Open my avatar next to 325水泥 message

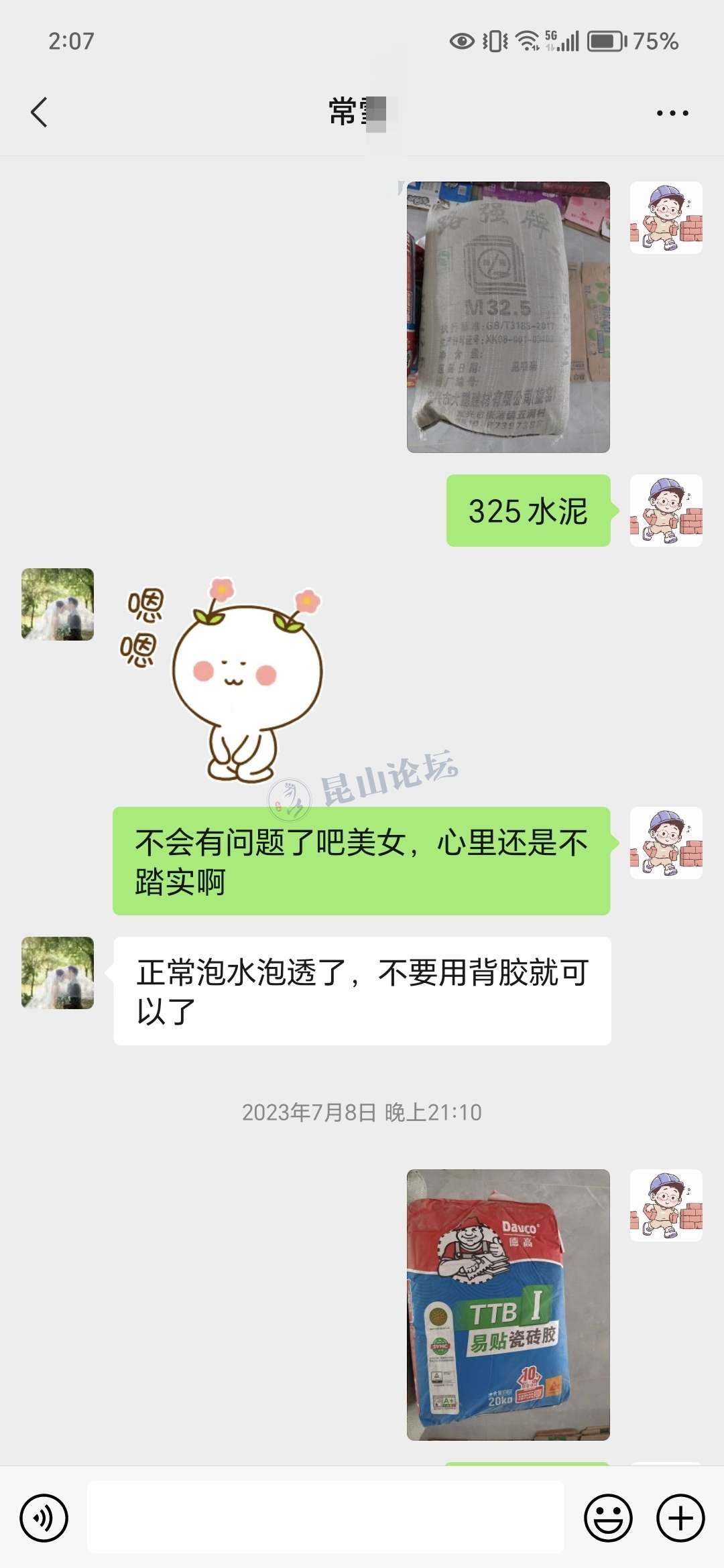tap(666, 511)
